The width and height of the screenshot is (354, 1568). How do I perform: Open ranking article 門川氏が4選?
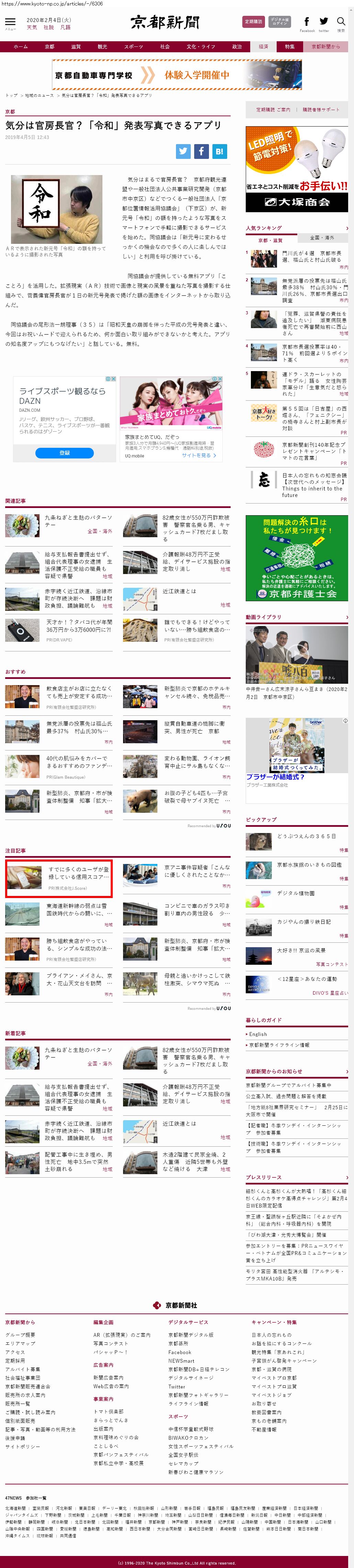pos(311,256)
